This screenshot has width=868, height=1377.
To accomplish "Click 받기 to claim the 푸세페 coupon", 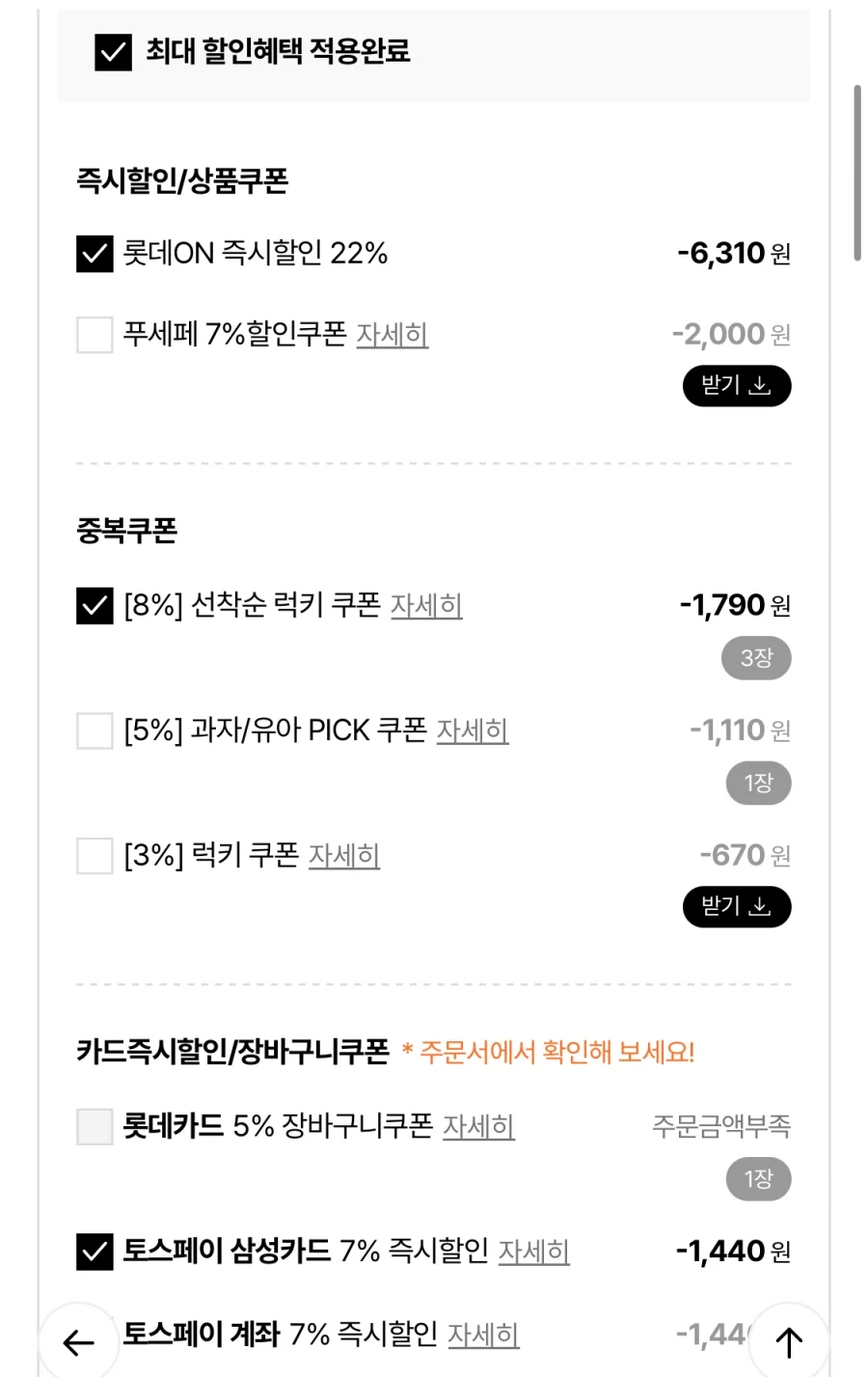I will 737,385.
